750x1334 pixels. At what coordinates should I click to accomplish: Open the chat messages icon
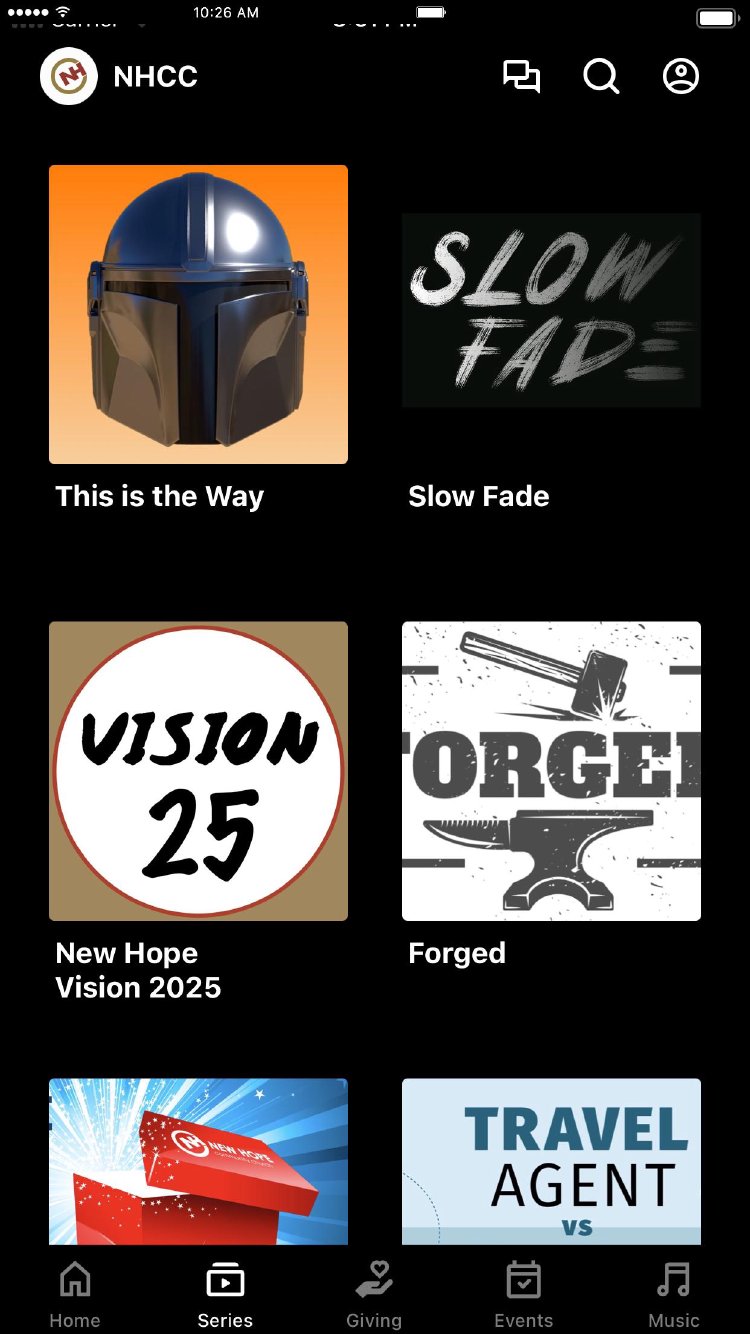[521, 77]
